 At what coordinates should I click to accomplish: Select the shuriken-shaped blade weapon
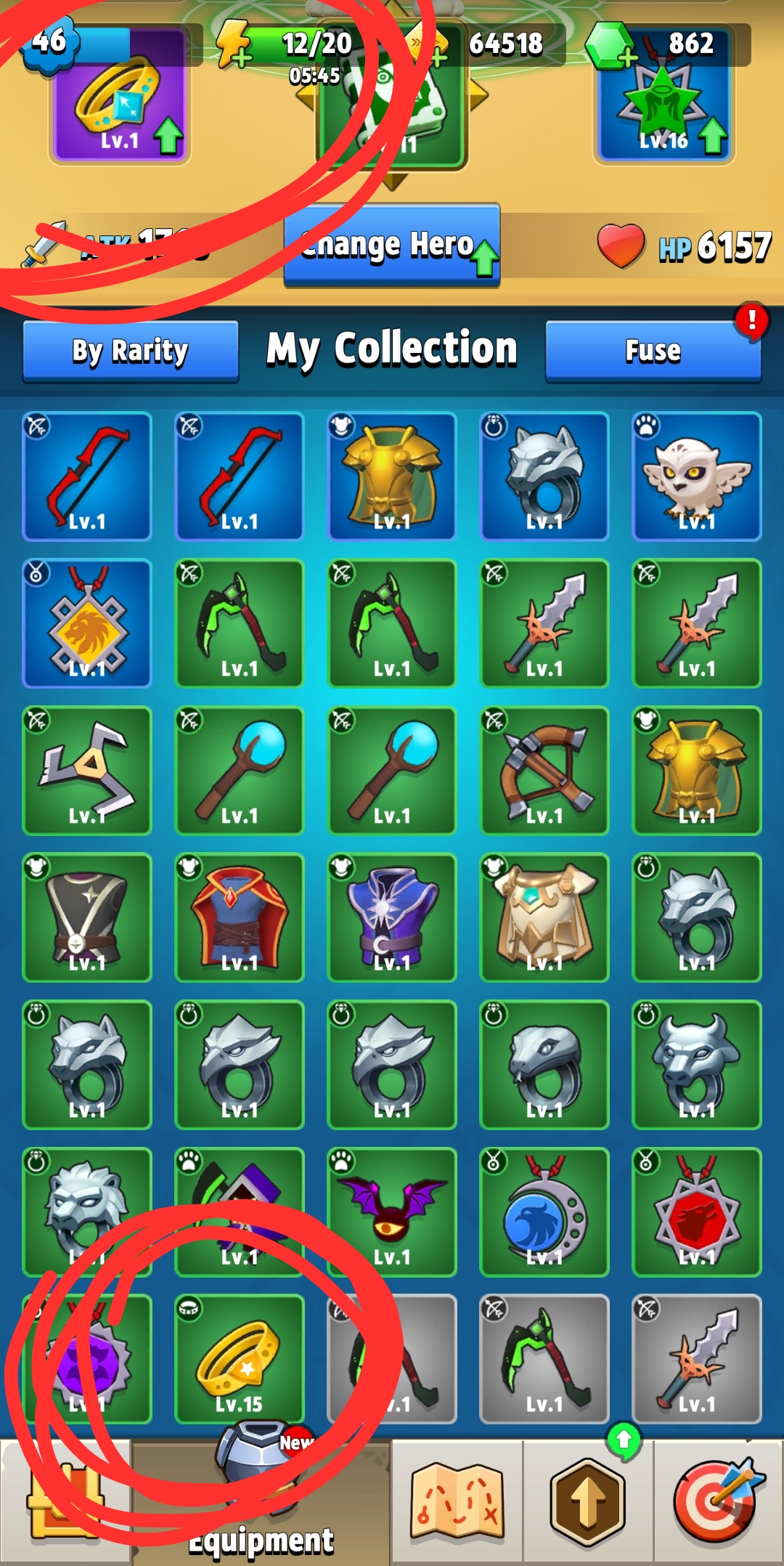tap(87, 771)
